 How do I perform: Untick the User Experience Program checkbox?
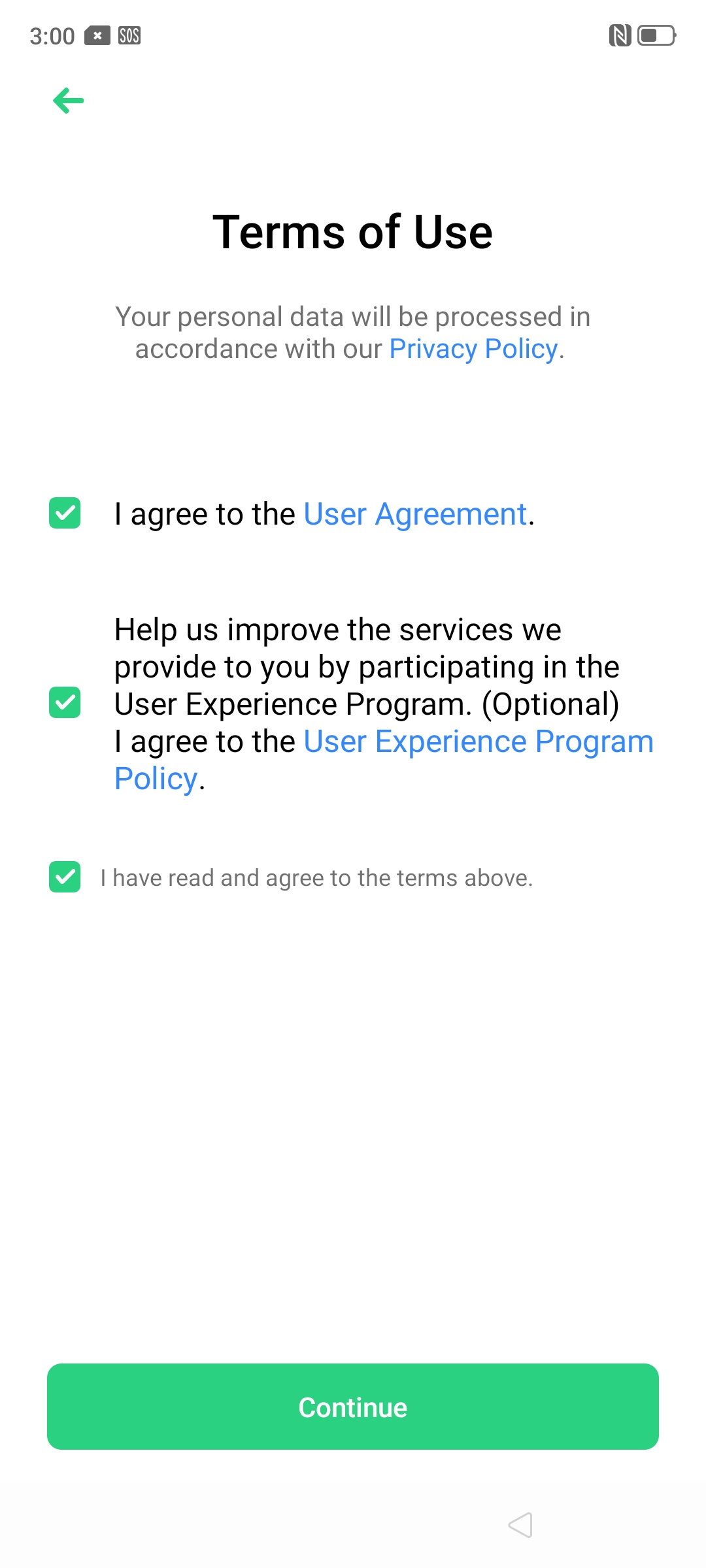[x=65, y=702]
